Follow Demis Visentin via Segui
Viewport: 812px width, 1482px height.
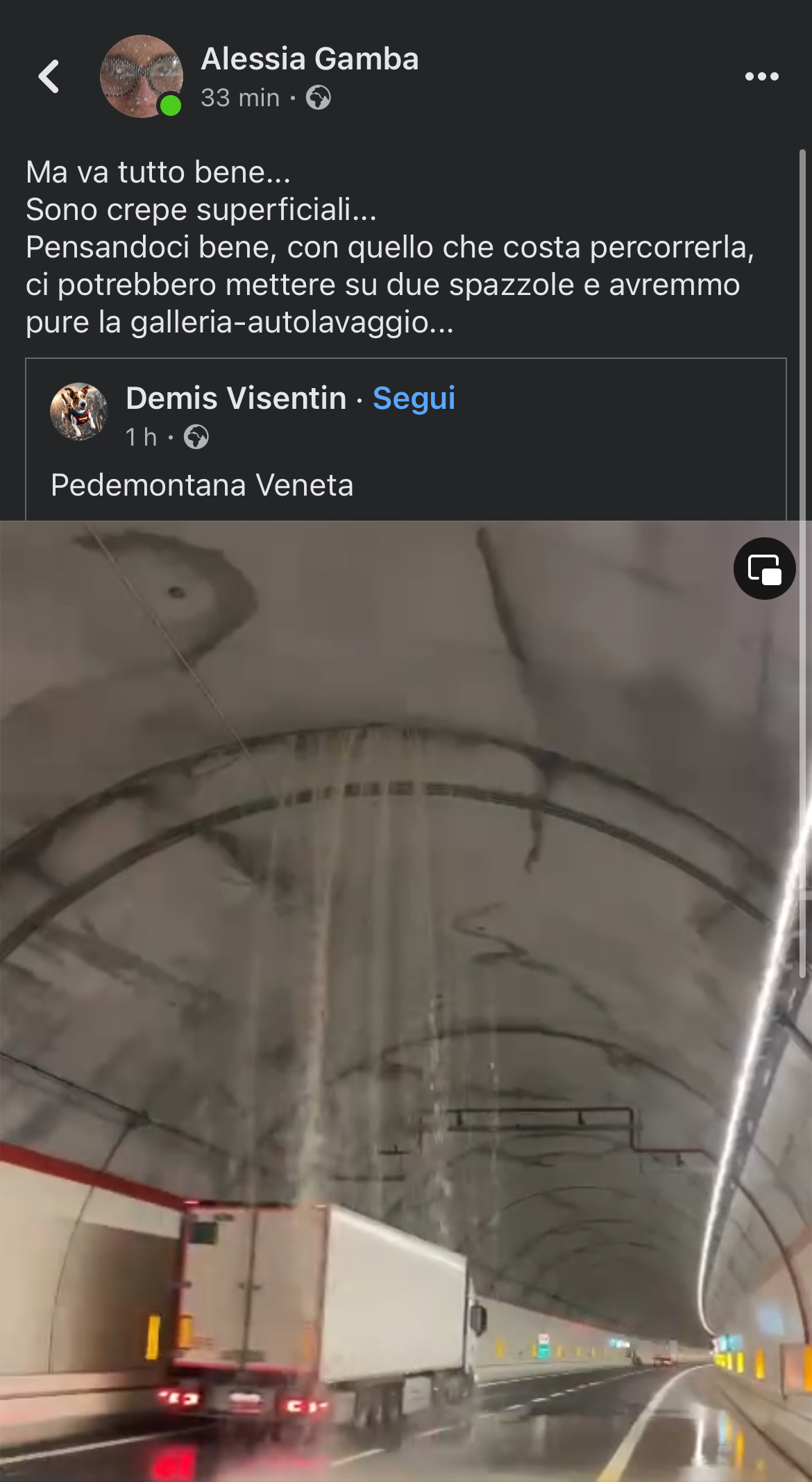pyautogui.click(x=414, y=398)
